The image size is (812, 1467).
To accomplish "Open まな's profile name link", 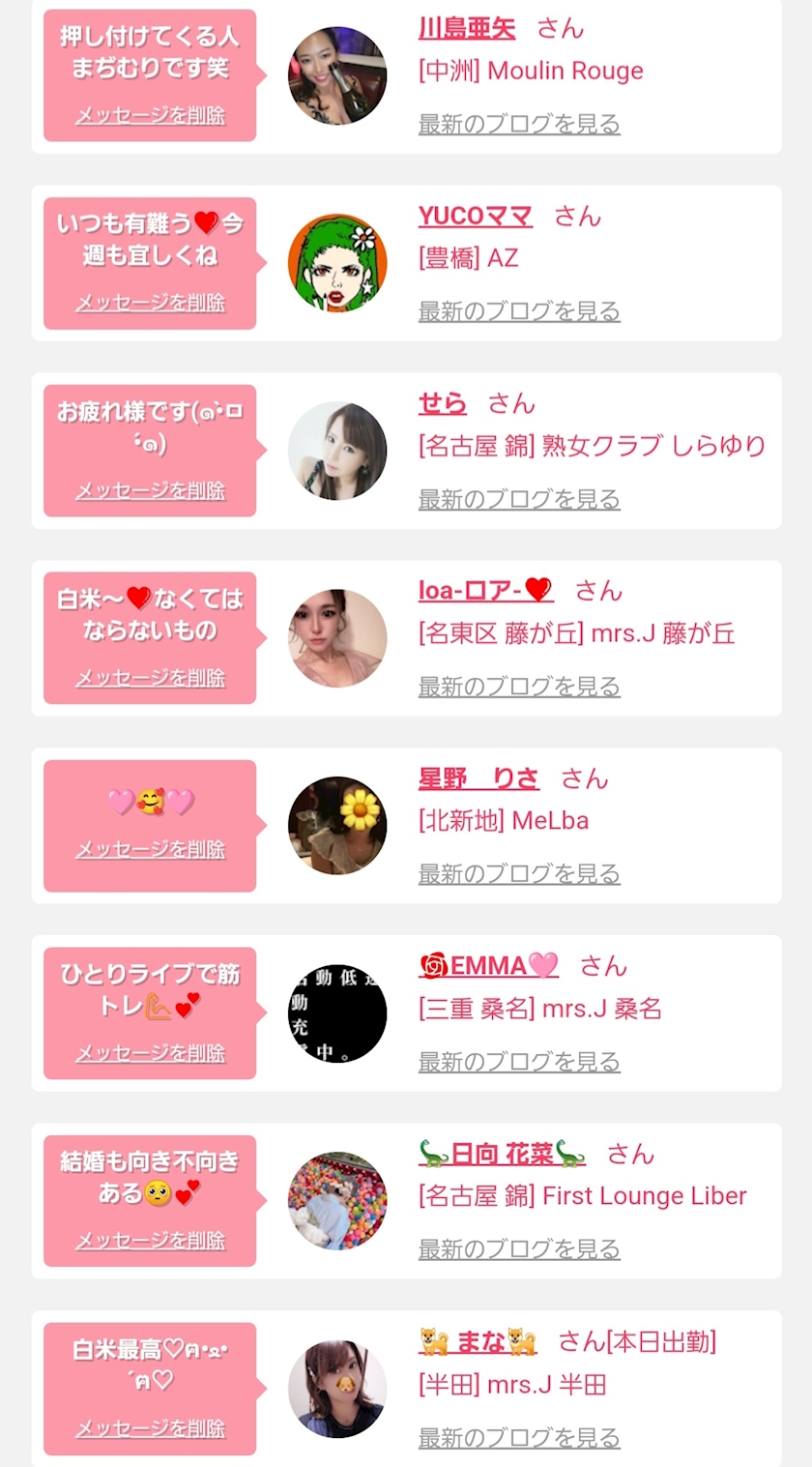I will coord(478,1341).
